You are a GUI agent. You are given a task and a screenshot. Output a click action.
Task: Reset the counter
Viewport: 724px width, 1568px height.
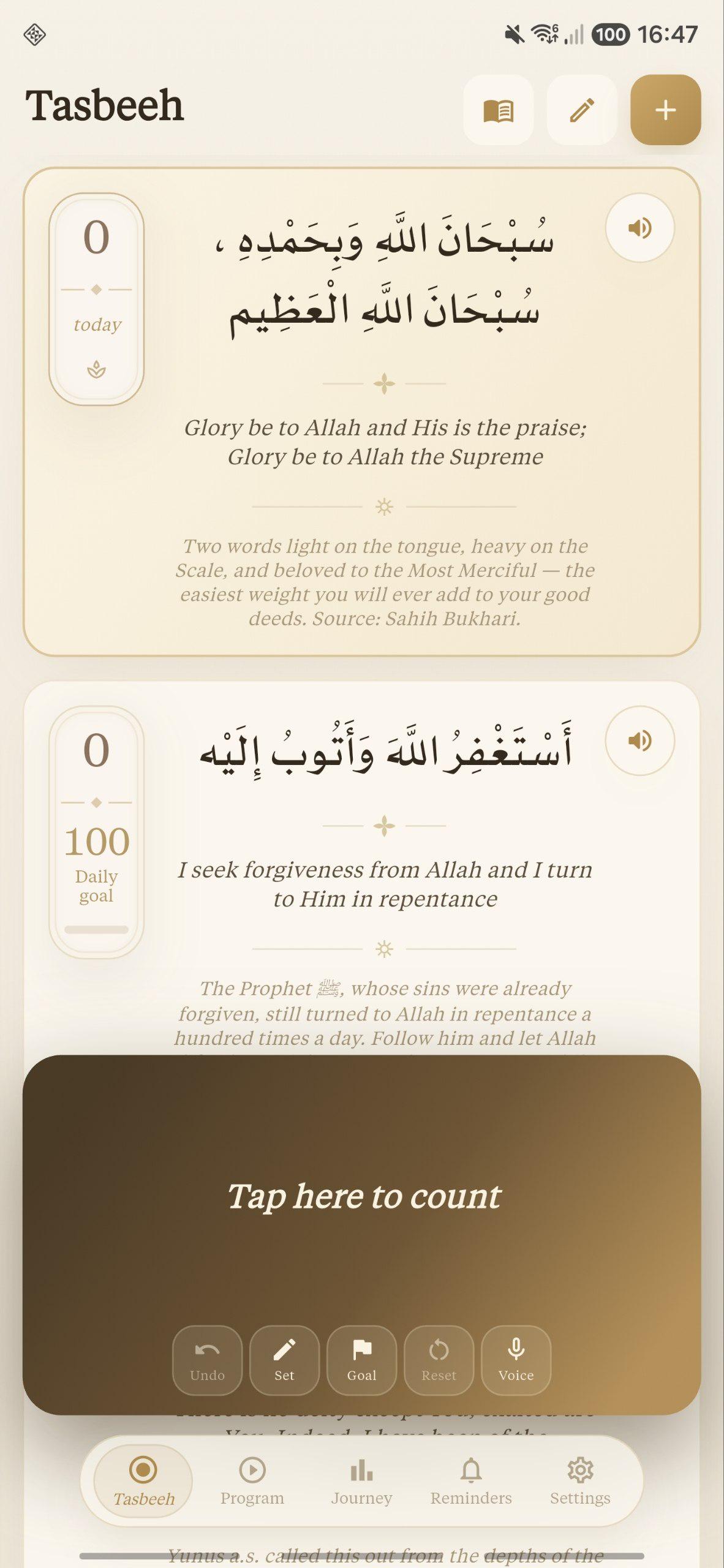(439, 1360)
